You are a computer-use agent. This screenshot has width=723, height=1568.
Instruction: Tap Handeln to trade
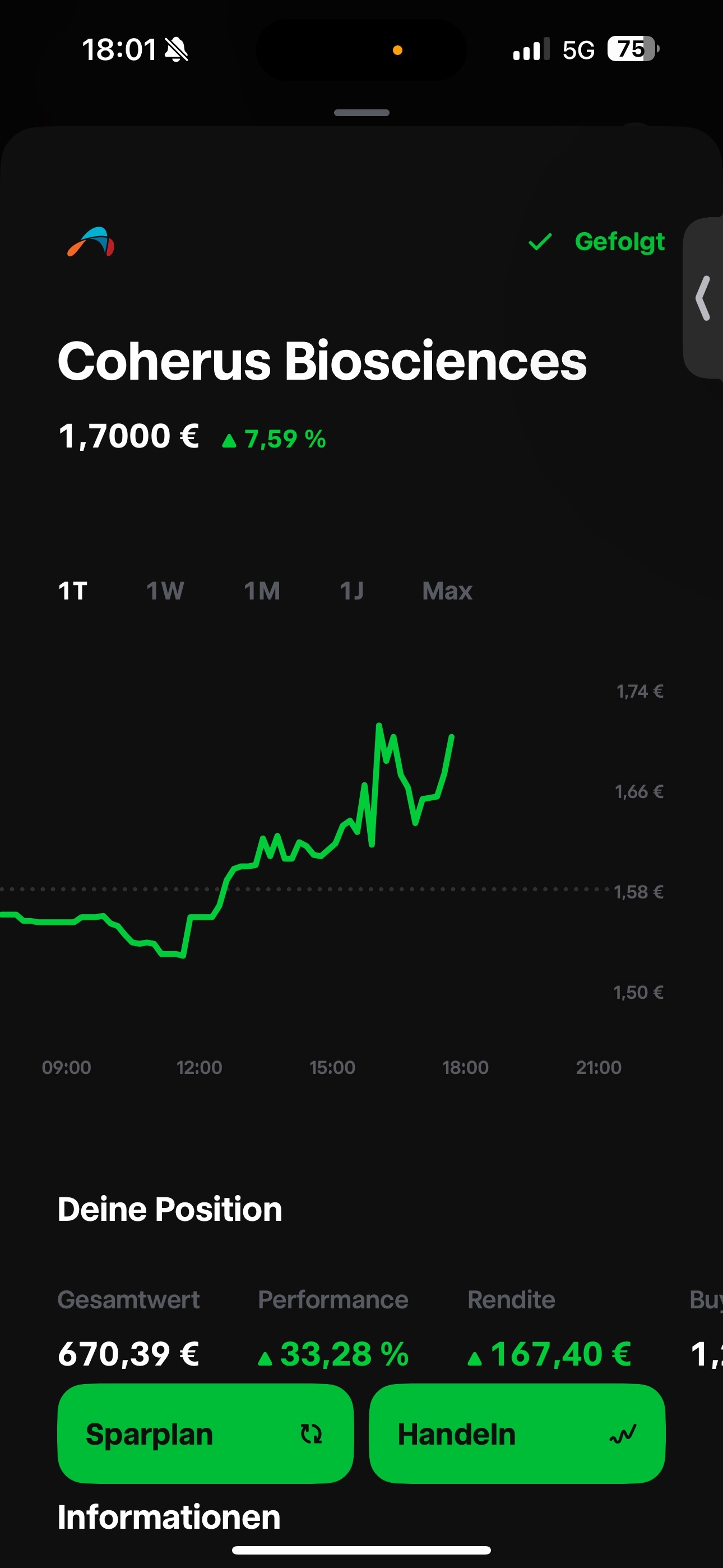click(x=517, y=1434)
